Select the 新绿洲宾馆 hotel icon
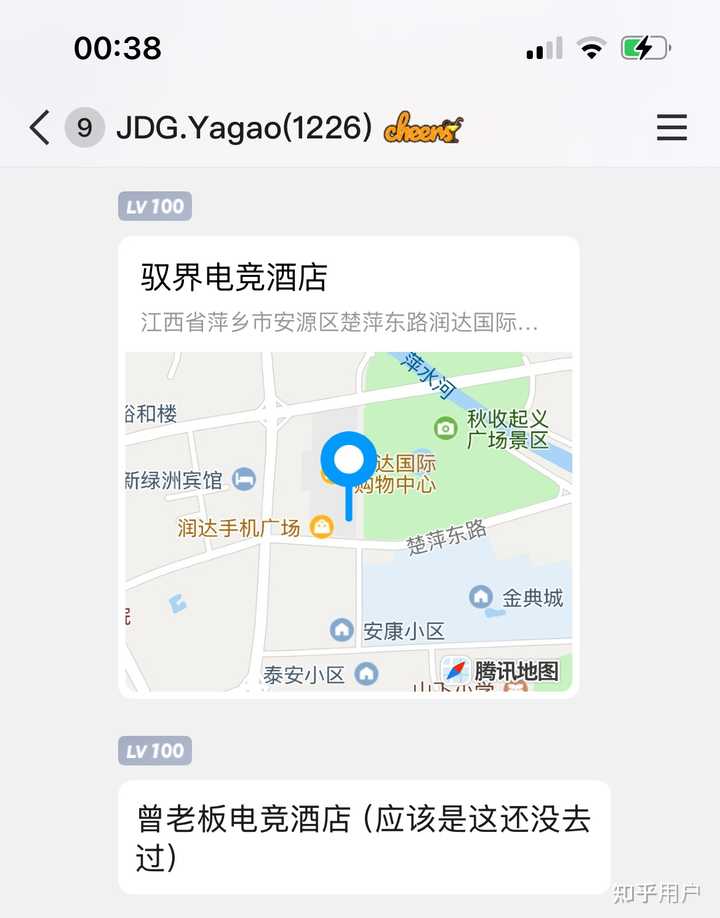Screen dimensions: 720x918 [x=243, y=480]
